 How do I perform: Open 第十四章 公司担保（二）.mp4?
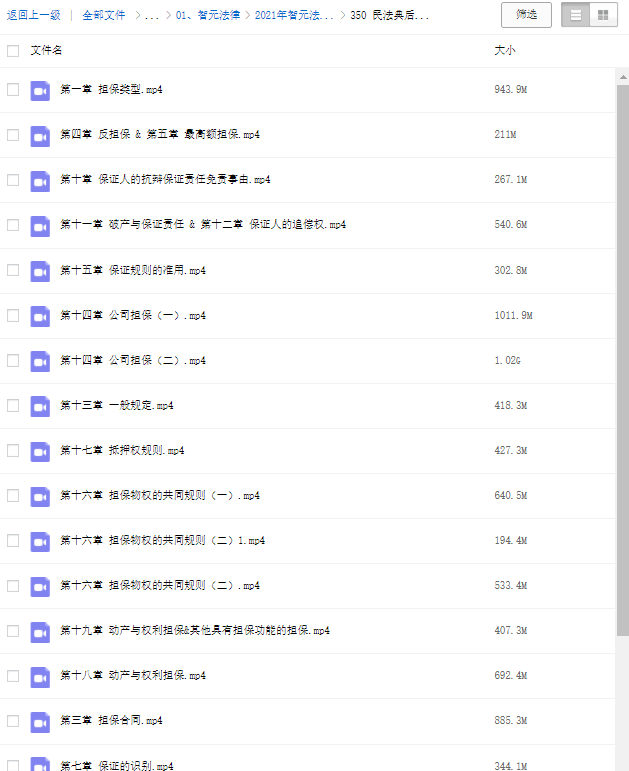133,360
